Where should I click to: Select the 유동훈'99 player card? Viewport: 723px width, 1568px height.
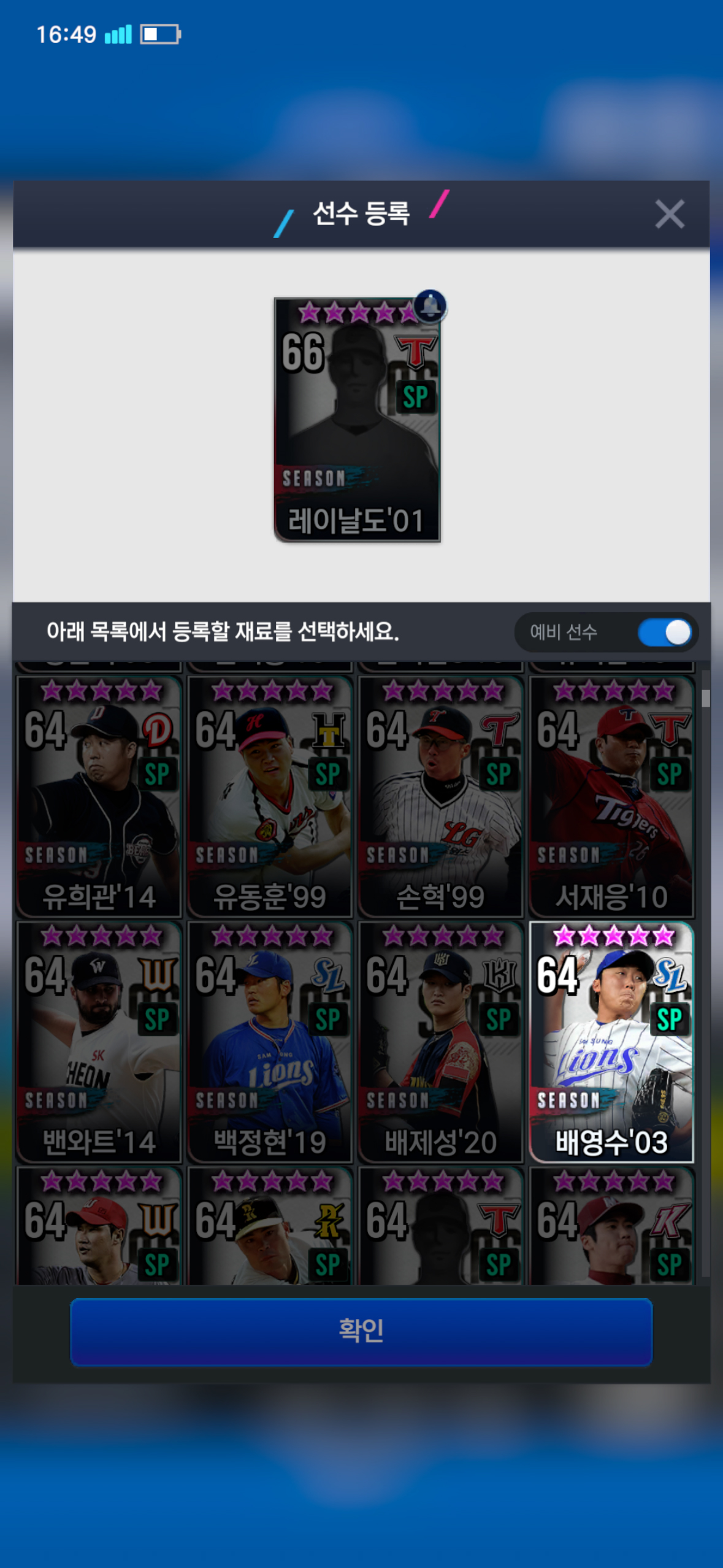(x=270, y=796)
